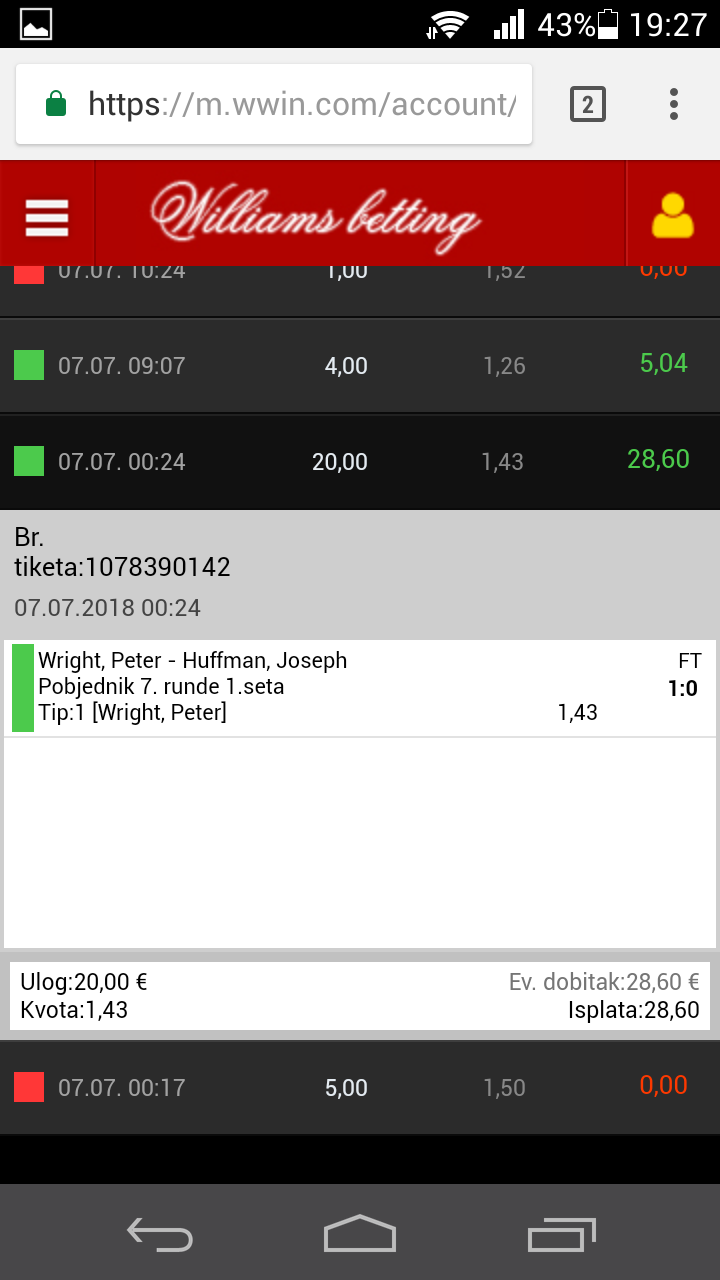Open the browser tab switcher
This screenshot has width=720, height=1280.
pos(588,104)
